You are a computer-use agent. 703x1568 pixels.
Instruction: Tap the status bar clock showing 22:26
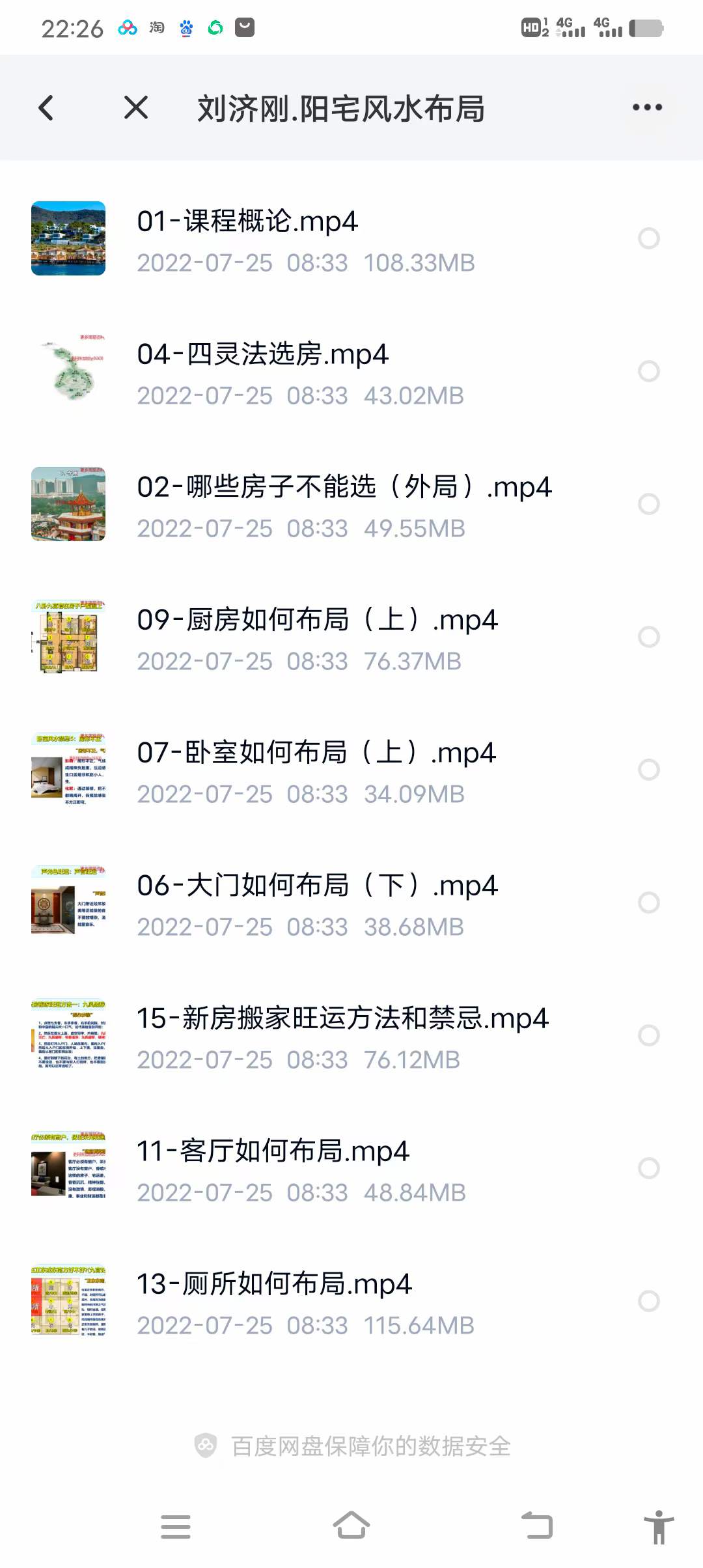click(x=74, y=29)
